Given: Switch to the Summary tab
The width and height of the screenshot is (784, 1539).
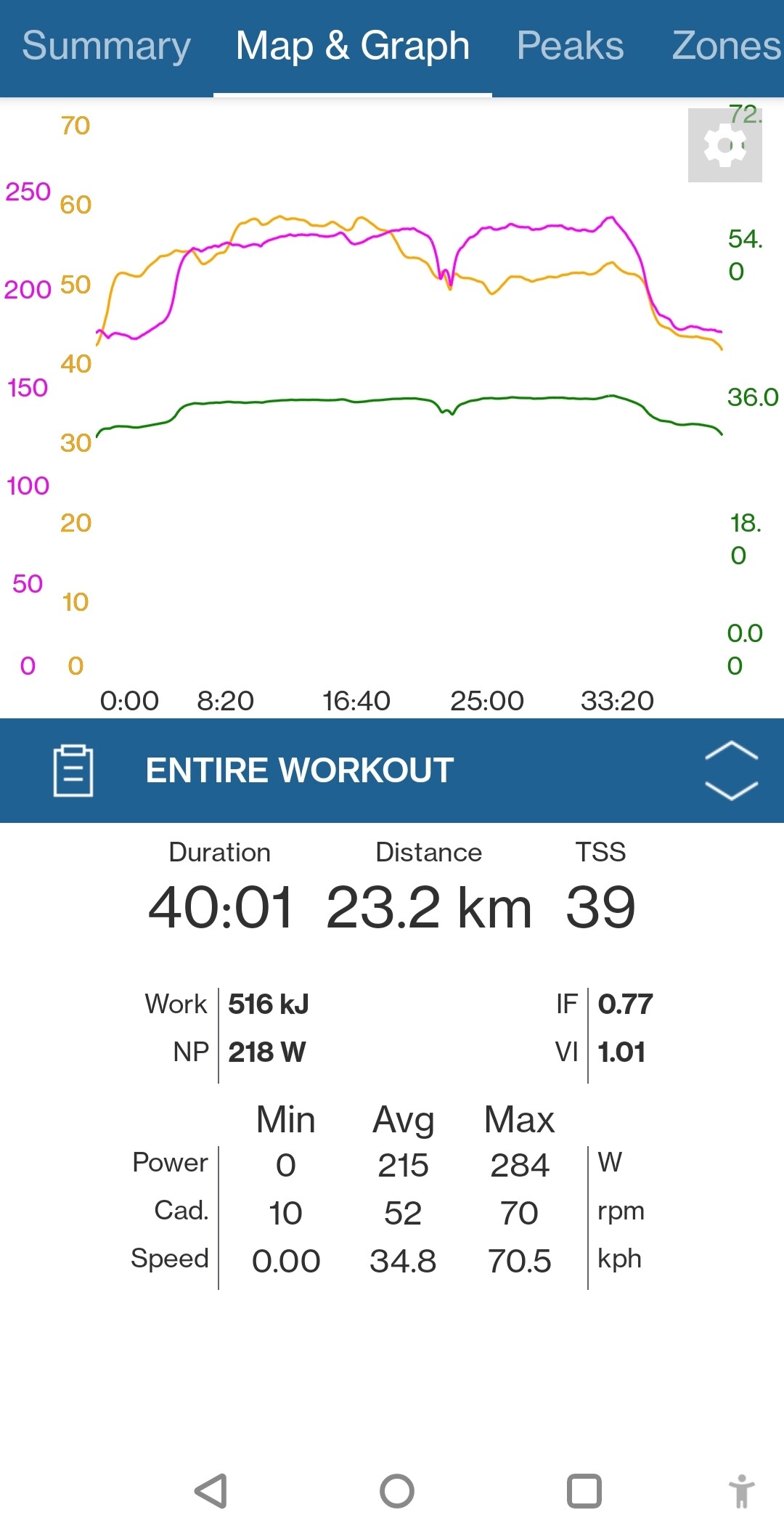Looking at the screenshot, I should [x=107, y=46].
